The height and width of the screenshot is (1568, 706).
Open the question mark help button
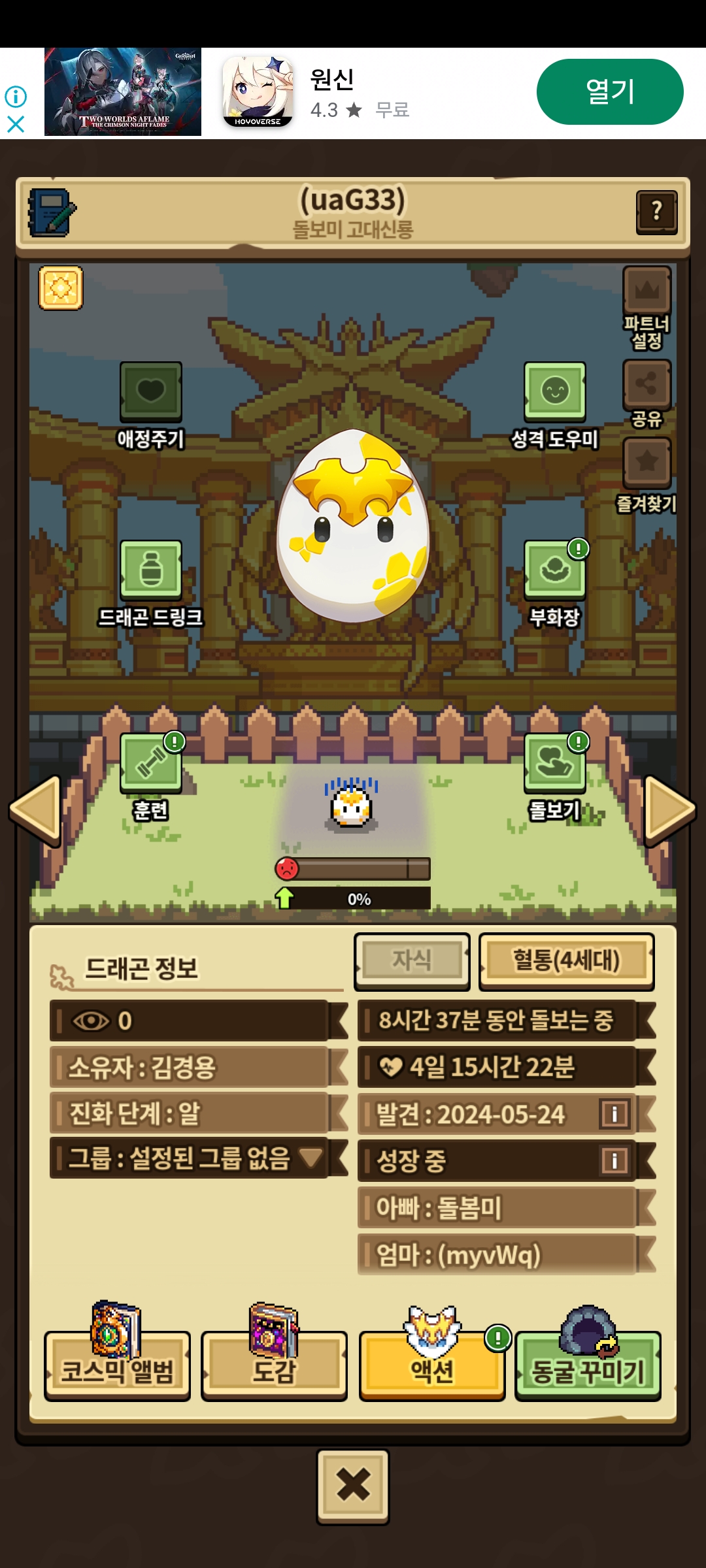click(x=656, y=212)
